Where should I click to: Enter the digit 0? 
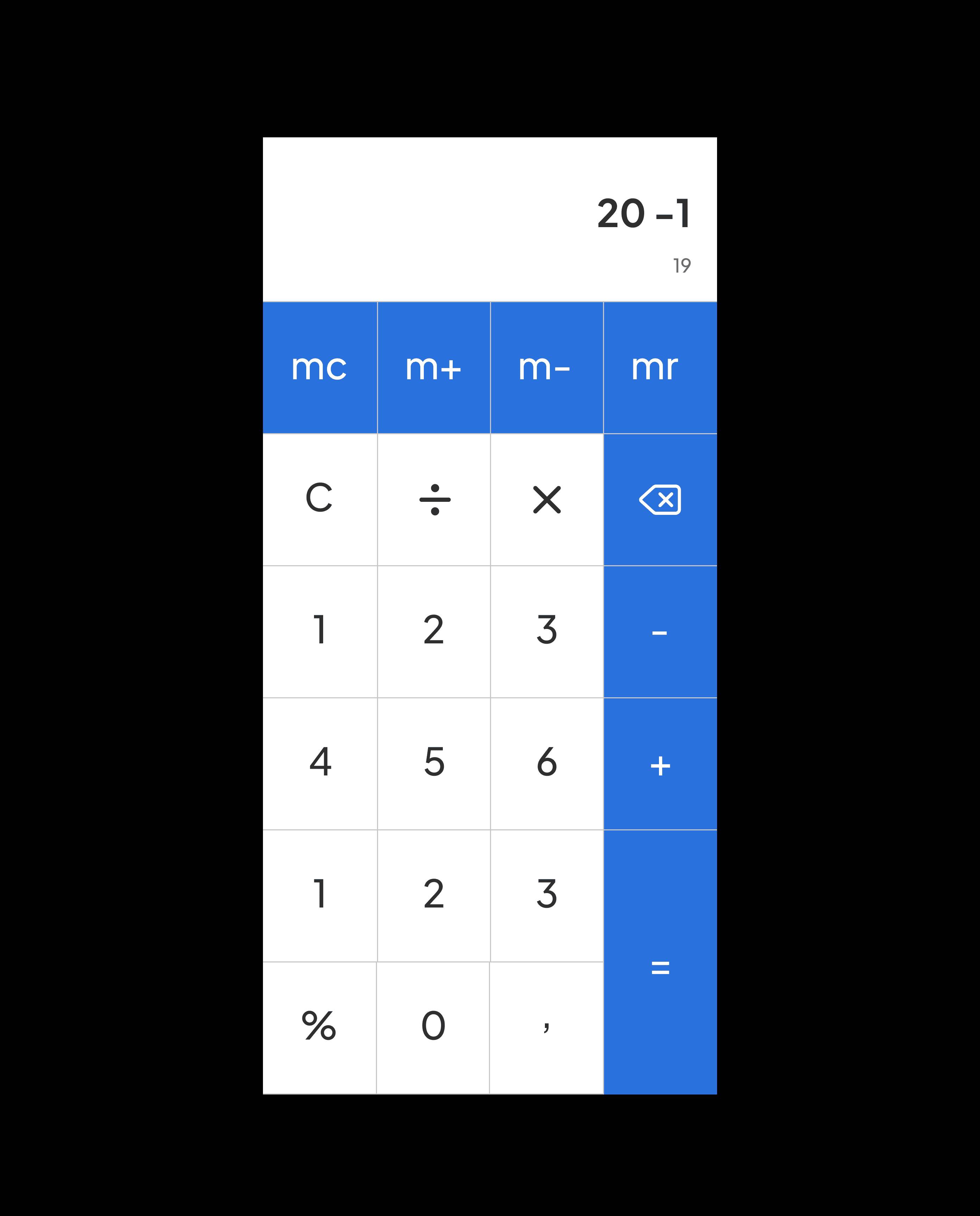(x=433, y=1028)
